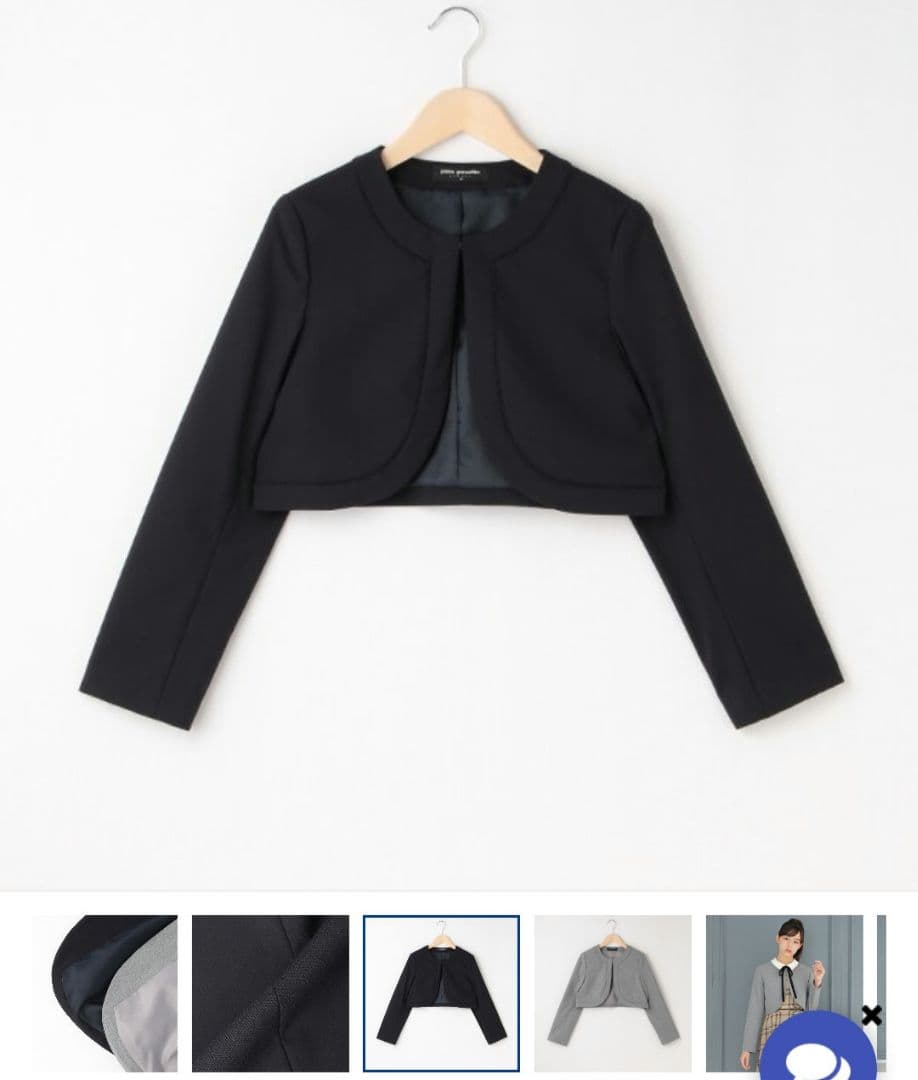The height and width of the screenshot is (1080, 918).
Task: Reselect the first lining close-up thumbnail
Action: tap(105, 995)
